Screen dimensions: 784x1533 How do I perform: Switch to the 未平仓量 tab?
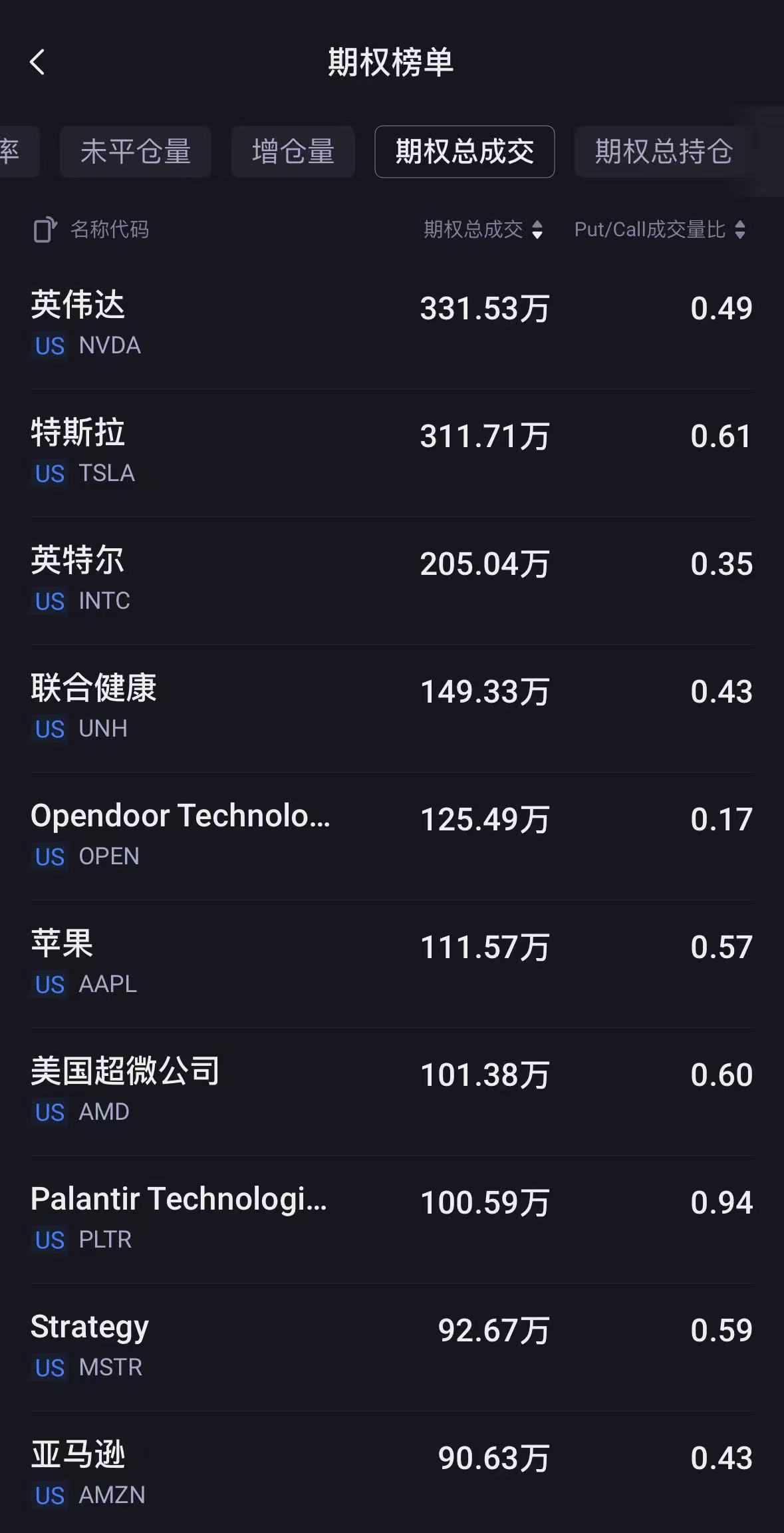pos(136,152)
